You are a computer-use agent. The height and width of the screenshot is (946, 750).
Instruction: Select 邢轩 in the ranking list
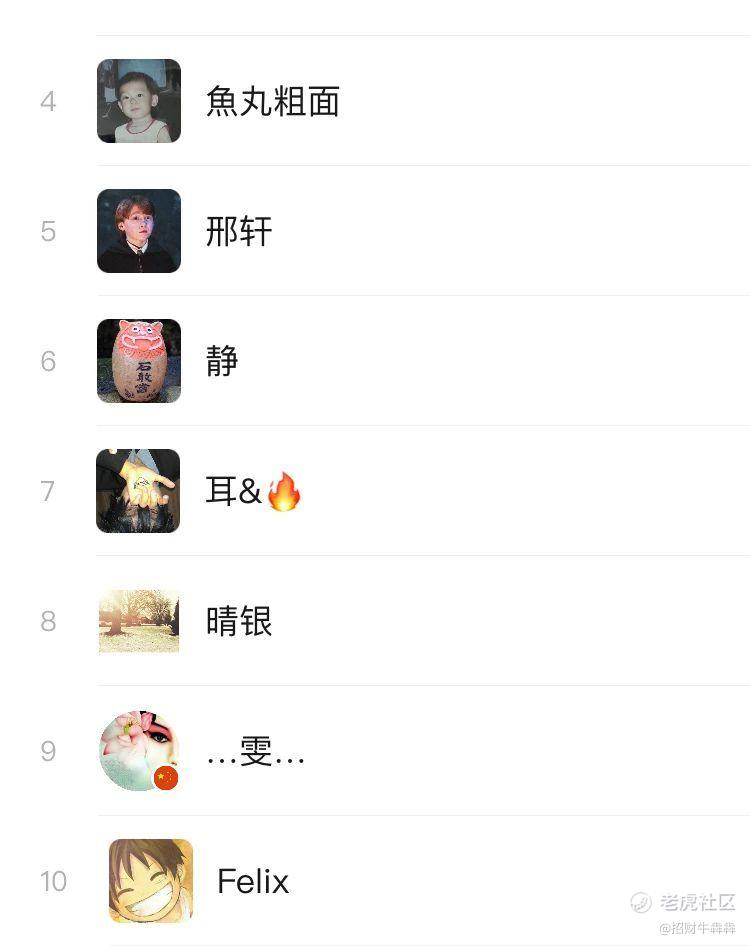[x=239, y=231]
